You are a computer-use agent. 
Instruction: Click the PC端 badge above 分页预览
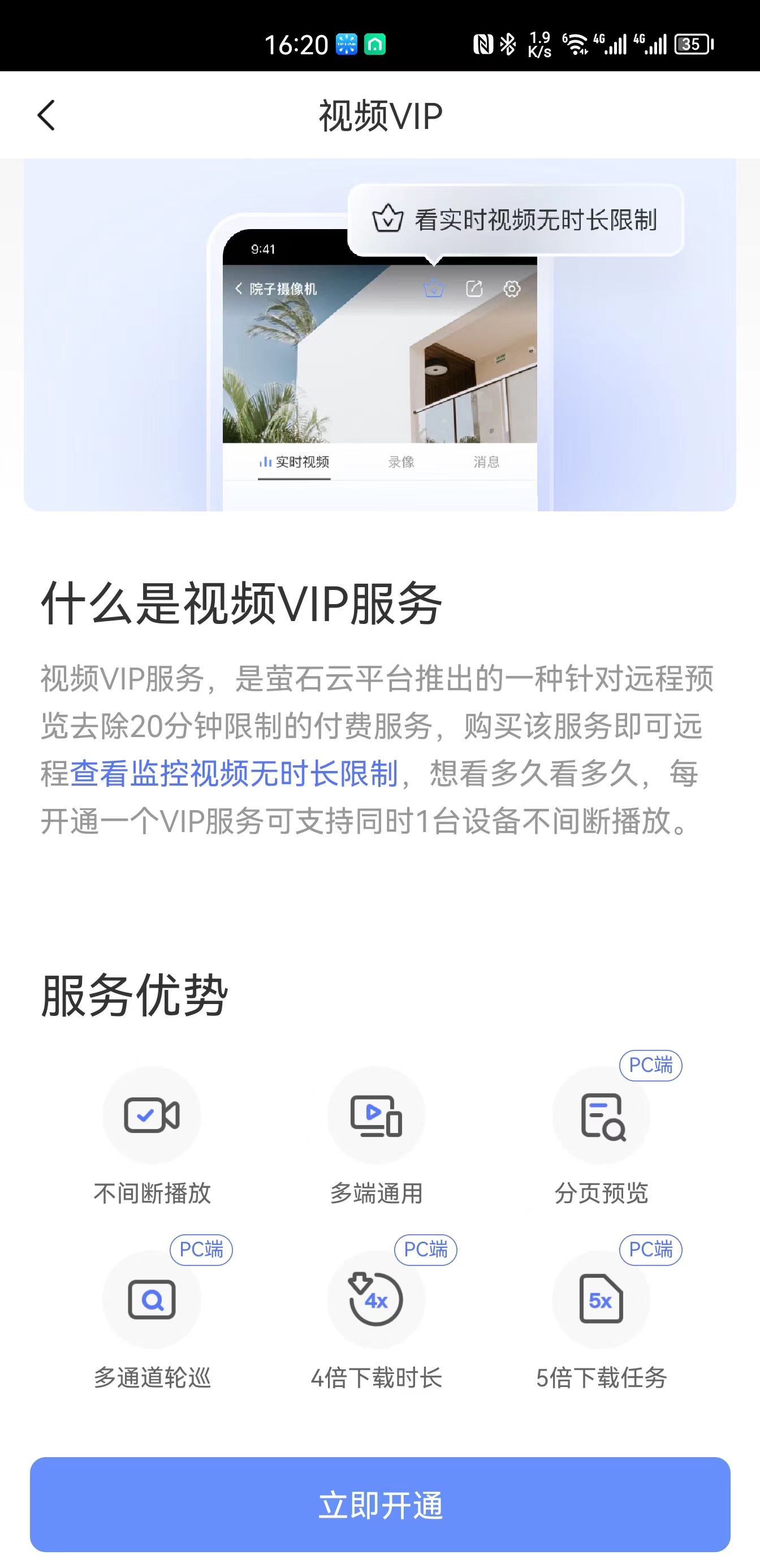(650, 1065)
